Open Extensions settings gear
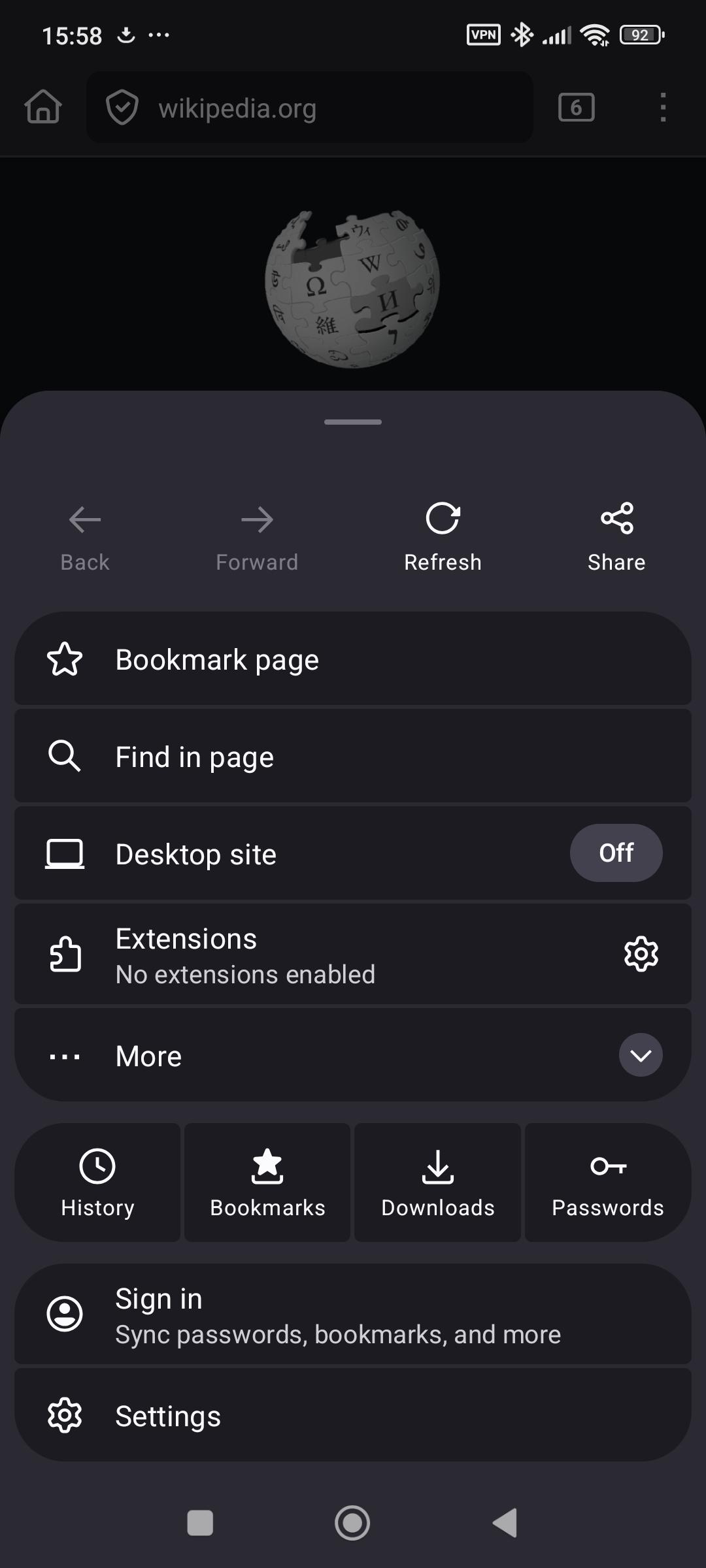The image size is (706, 1568). (x=641, y=954)
